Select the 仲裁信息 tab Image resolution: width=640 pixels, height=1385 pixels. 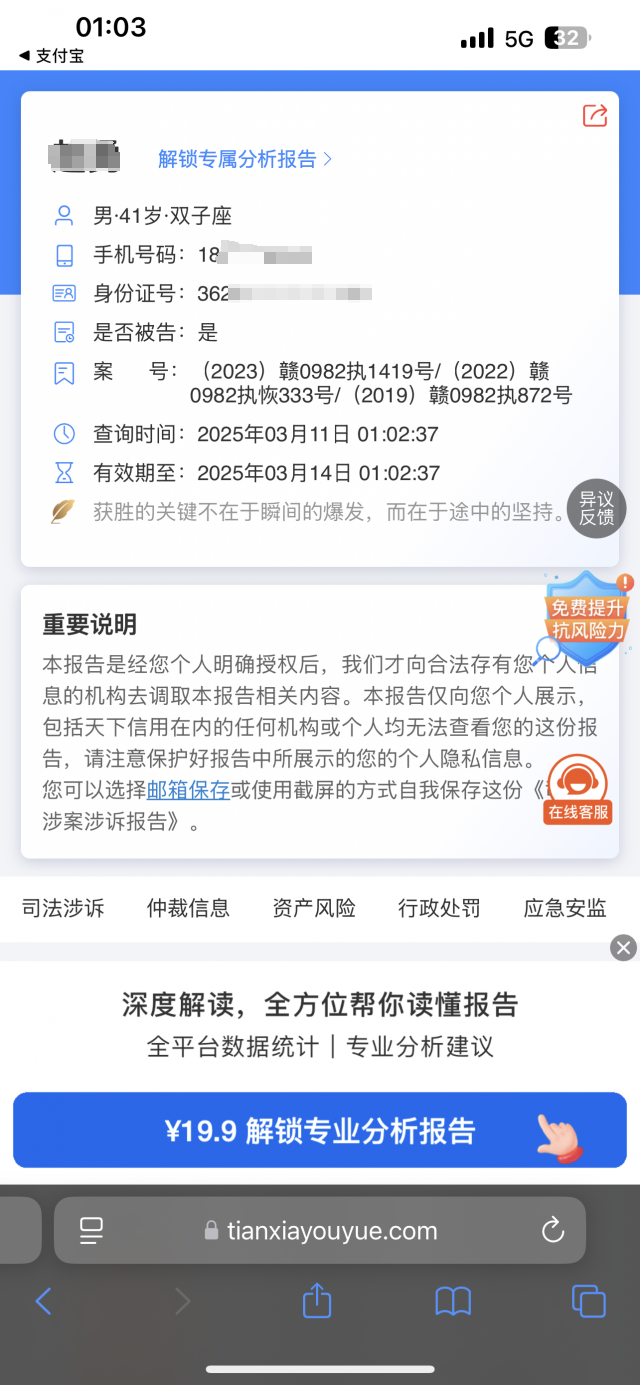188,908
